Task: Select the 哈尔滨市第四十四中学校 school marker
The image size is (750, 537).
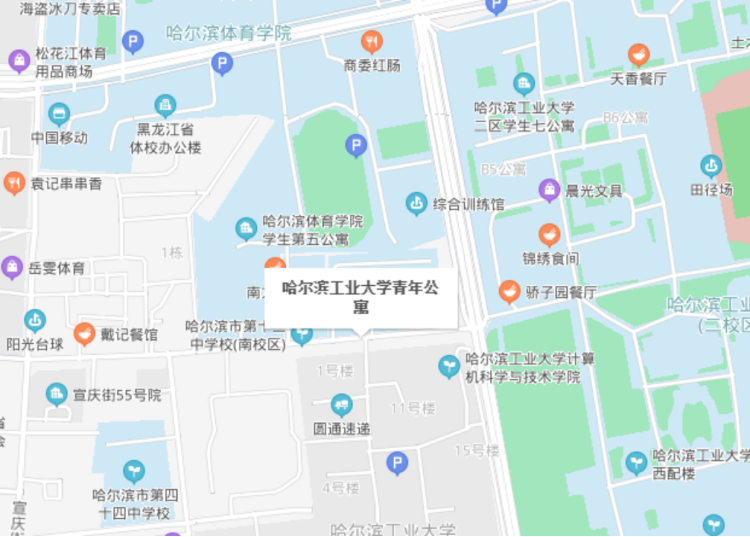Action: [x=133, y=471]
